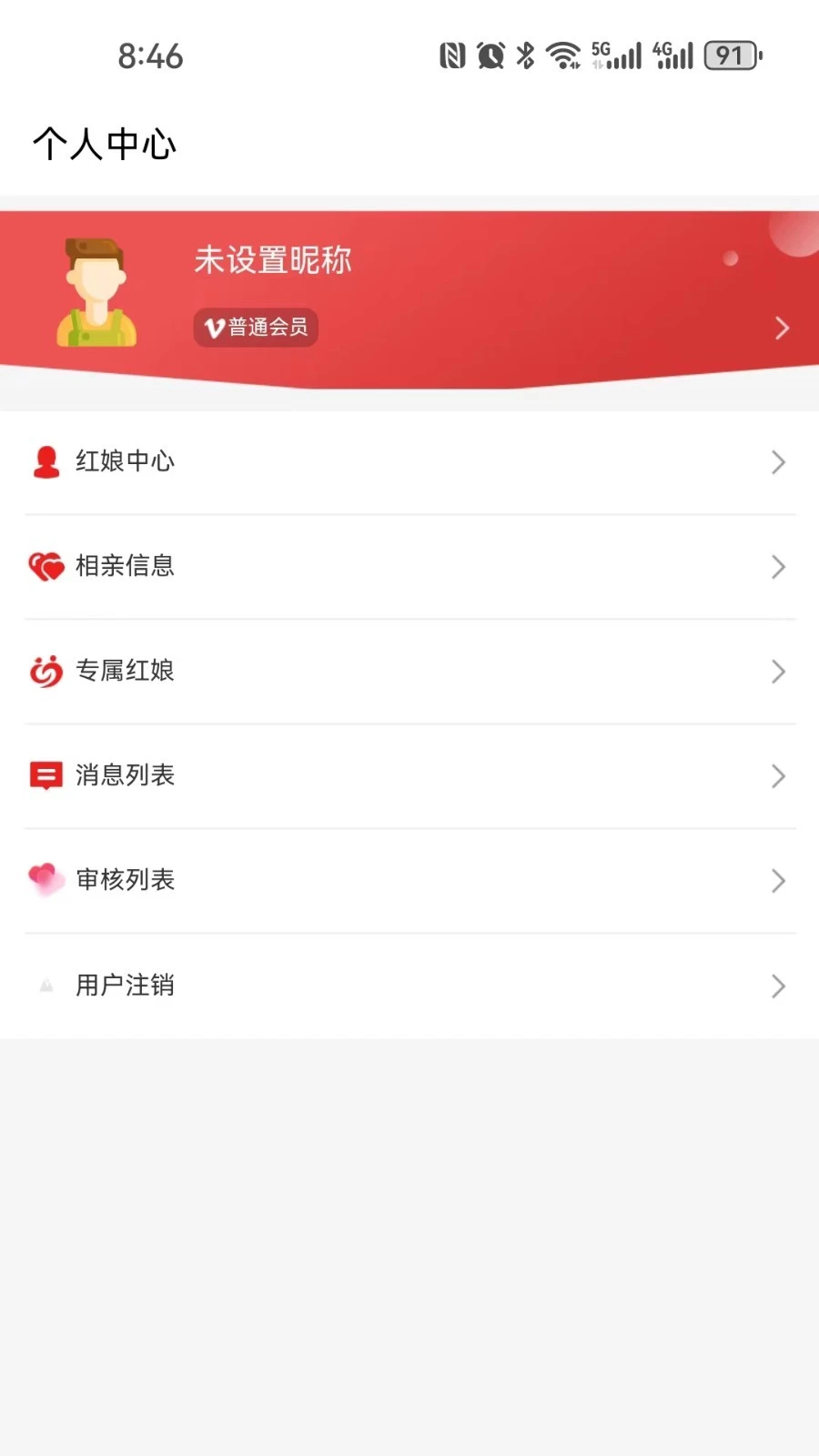The image size is (819, 1456).
Task: Tap the user avatar image
Action: (x=96, y=289)
